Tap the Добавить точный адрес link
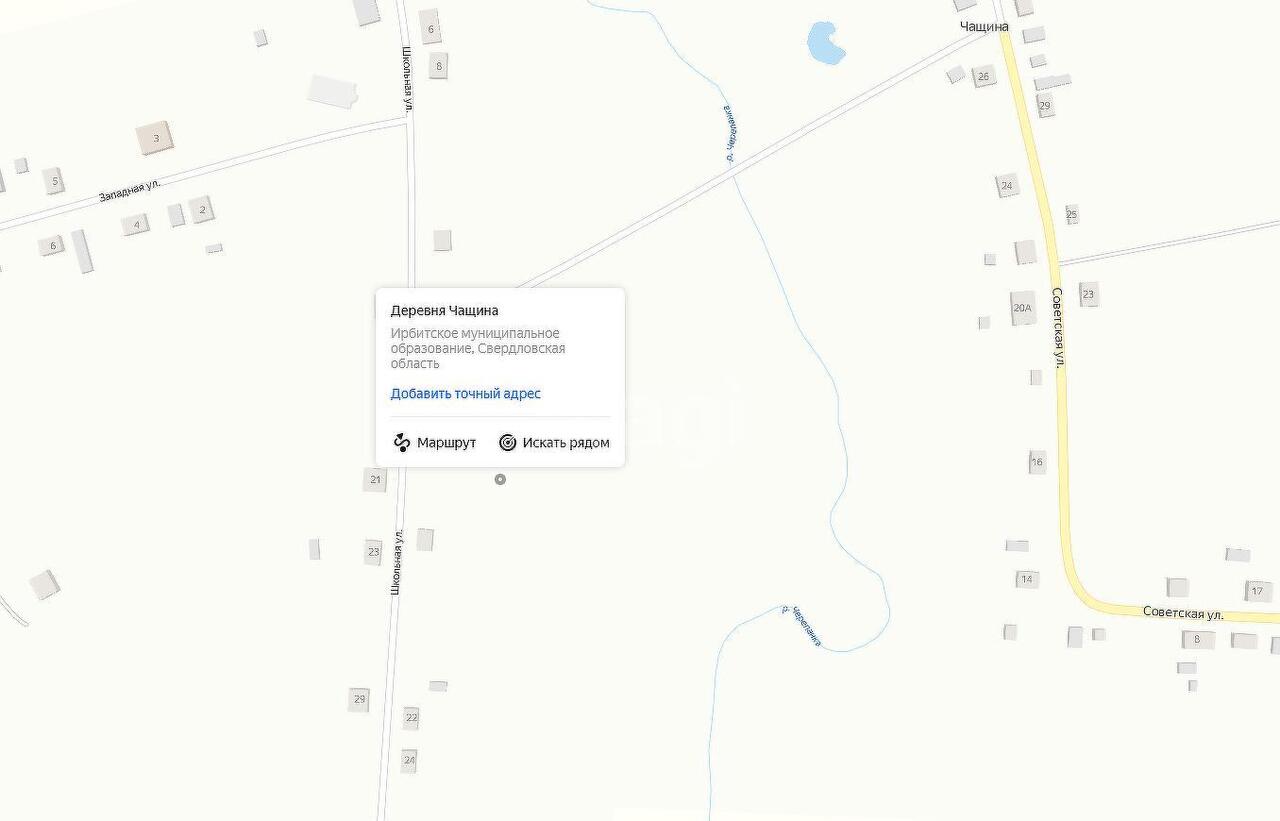1280x821 pixels. point(465,394)
